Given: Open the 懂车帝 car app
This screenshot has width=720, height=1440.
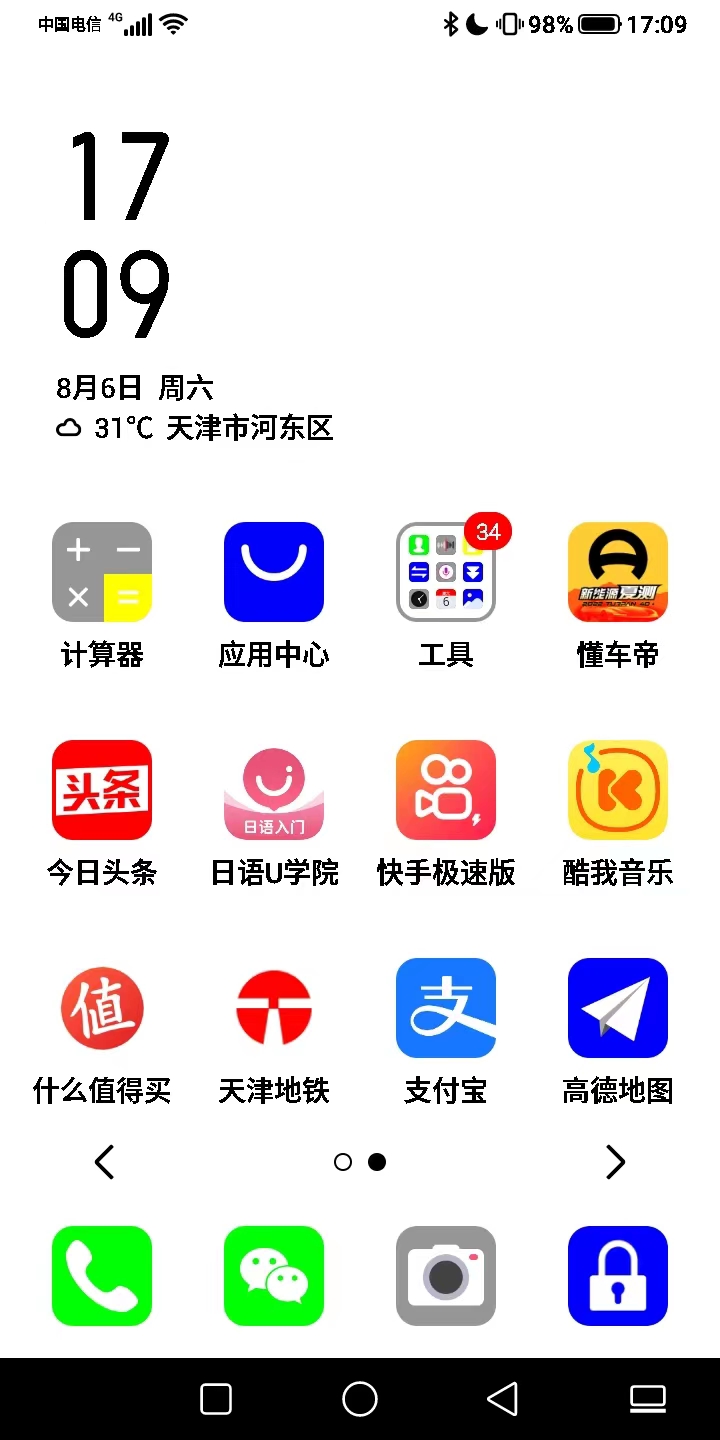Looking at the screenshot, I should [x=617, y=571].
